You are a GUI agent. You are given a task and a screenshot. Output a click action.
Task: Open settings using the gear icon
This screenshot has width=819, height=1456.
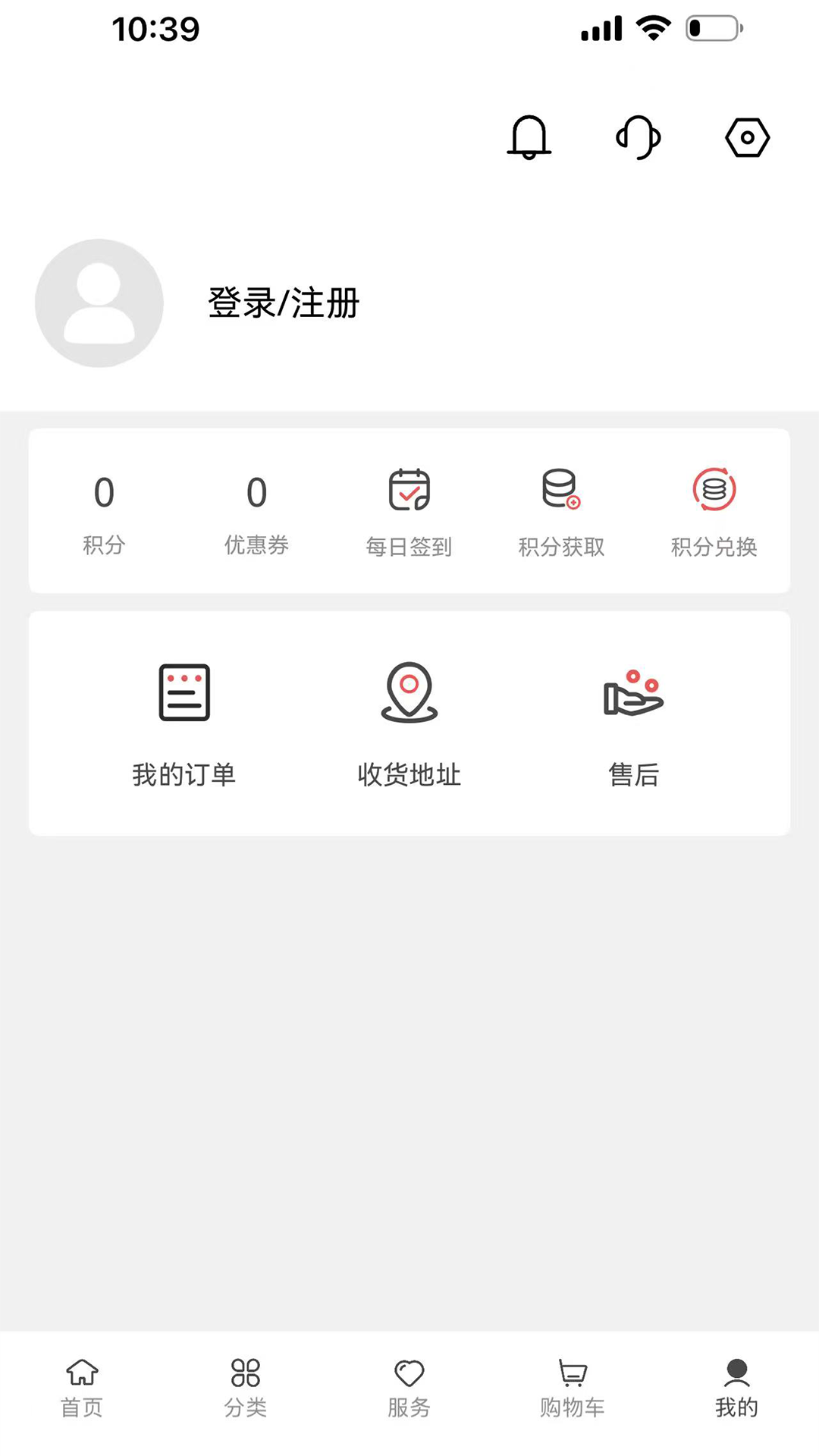(x=747, y=138)
